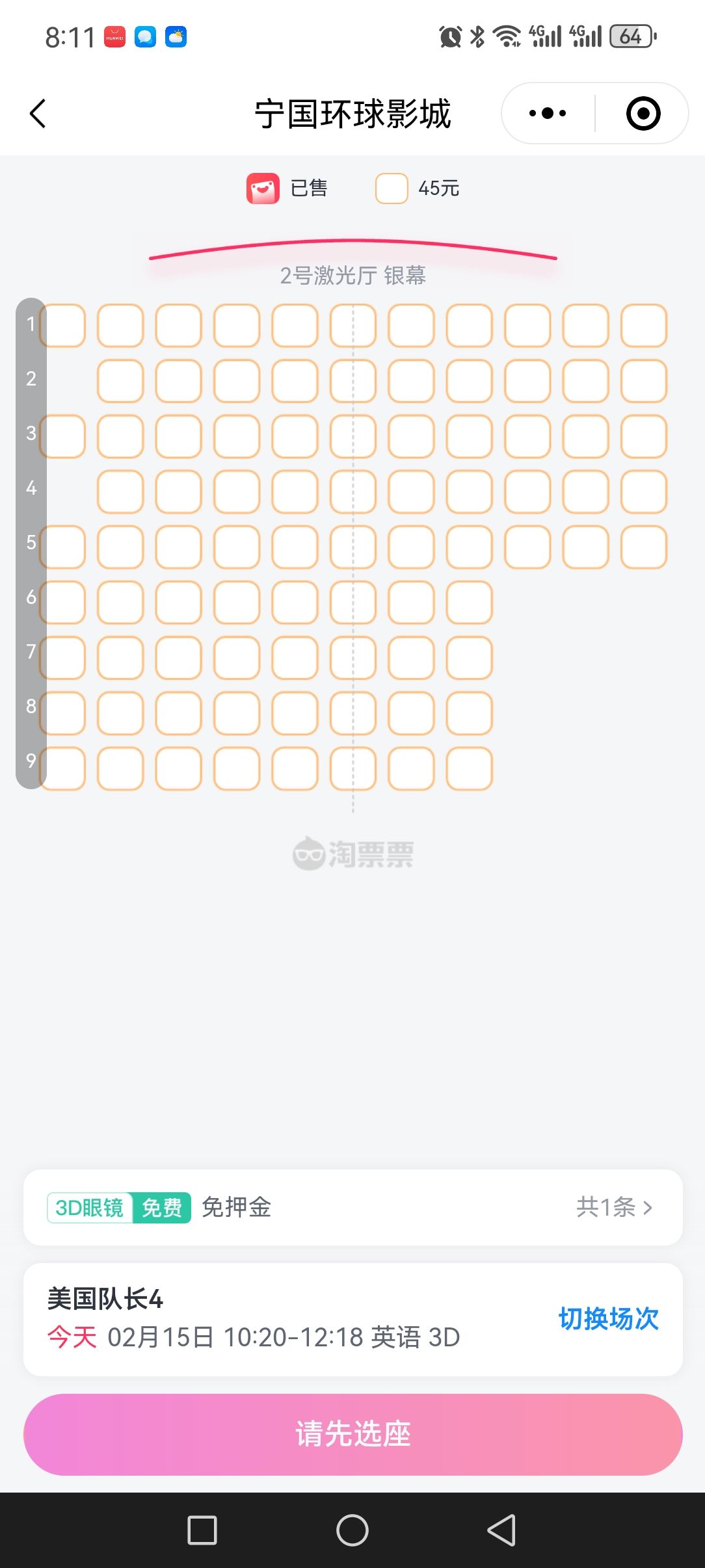Select the last seat in row 9
This screenshot has width=705, height=1568.
tap(469, 768)
